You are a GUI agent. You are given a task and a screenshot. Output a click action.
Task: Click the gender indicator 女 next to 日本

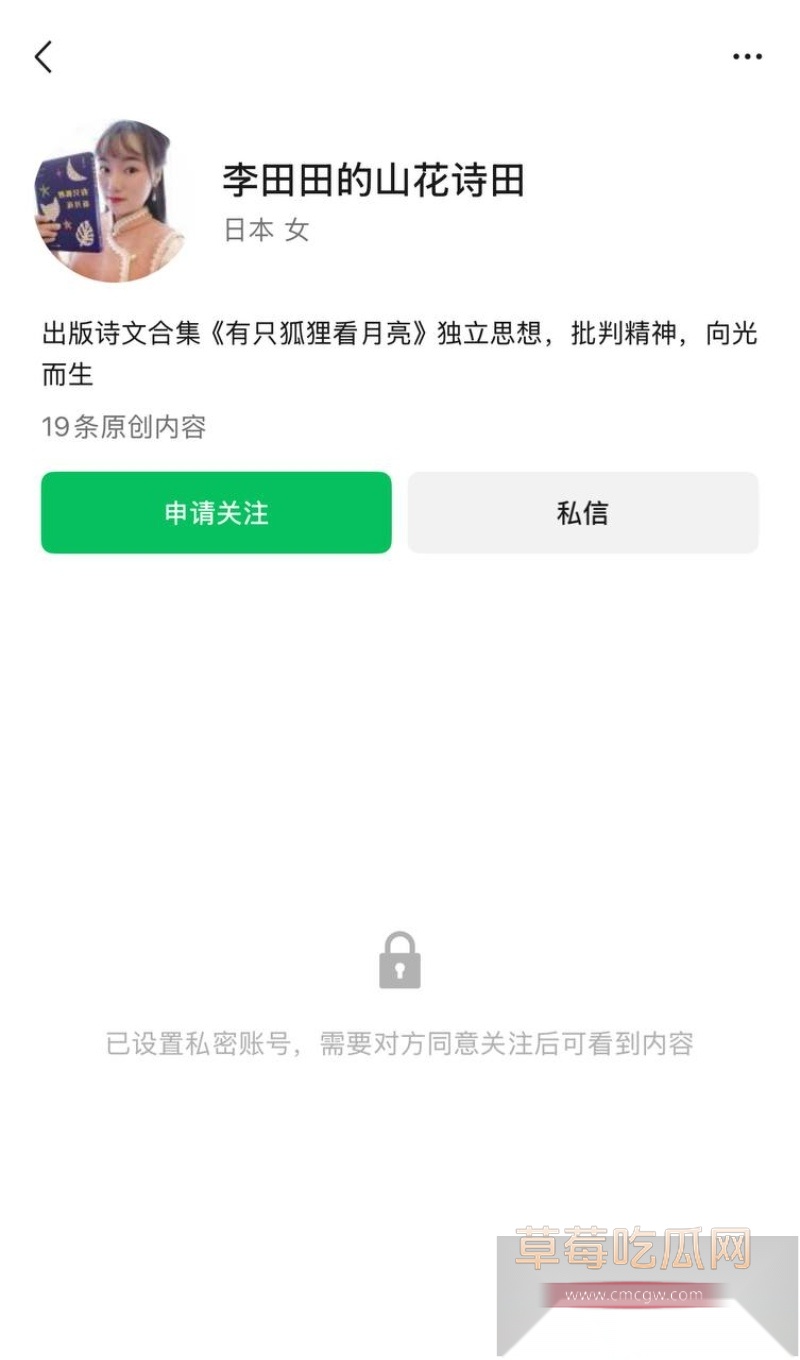point(299,230)
